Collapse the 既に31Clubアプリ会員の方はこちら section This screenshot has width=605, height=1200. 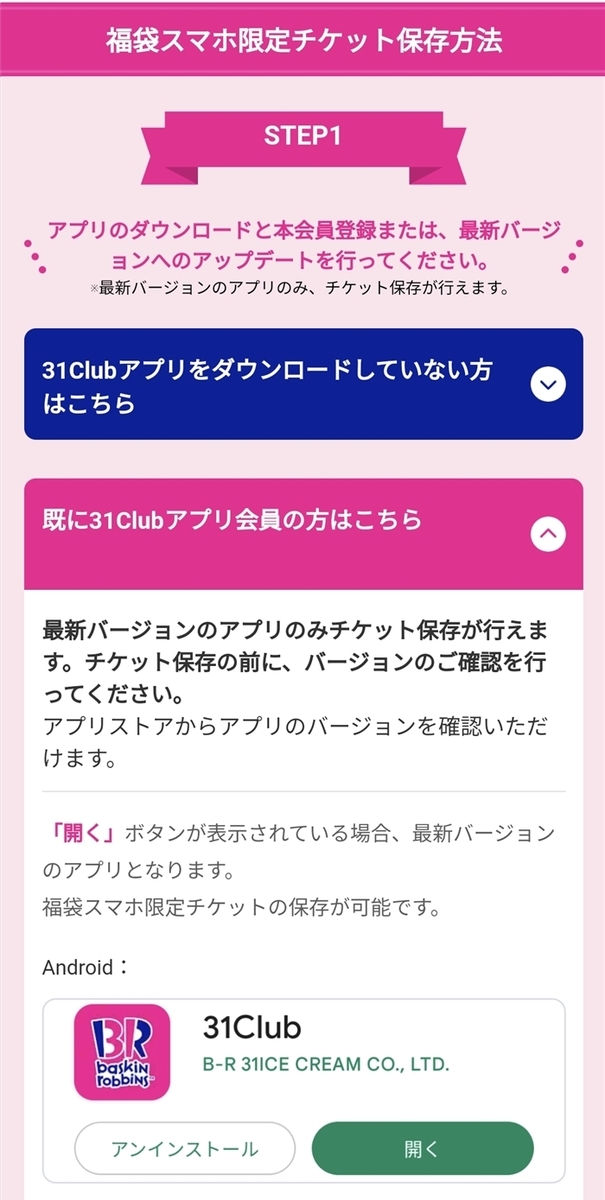point(547,534)
